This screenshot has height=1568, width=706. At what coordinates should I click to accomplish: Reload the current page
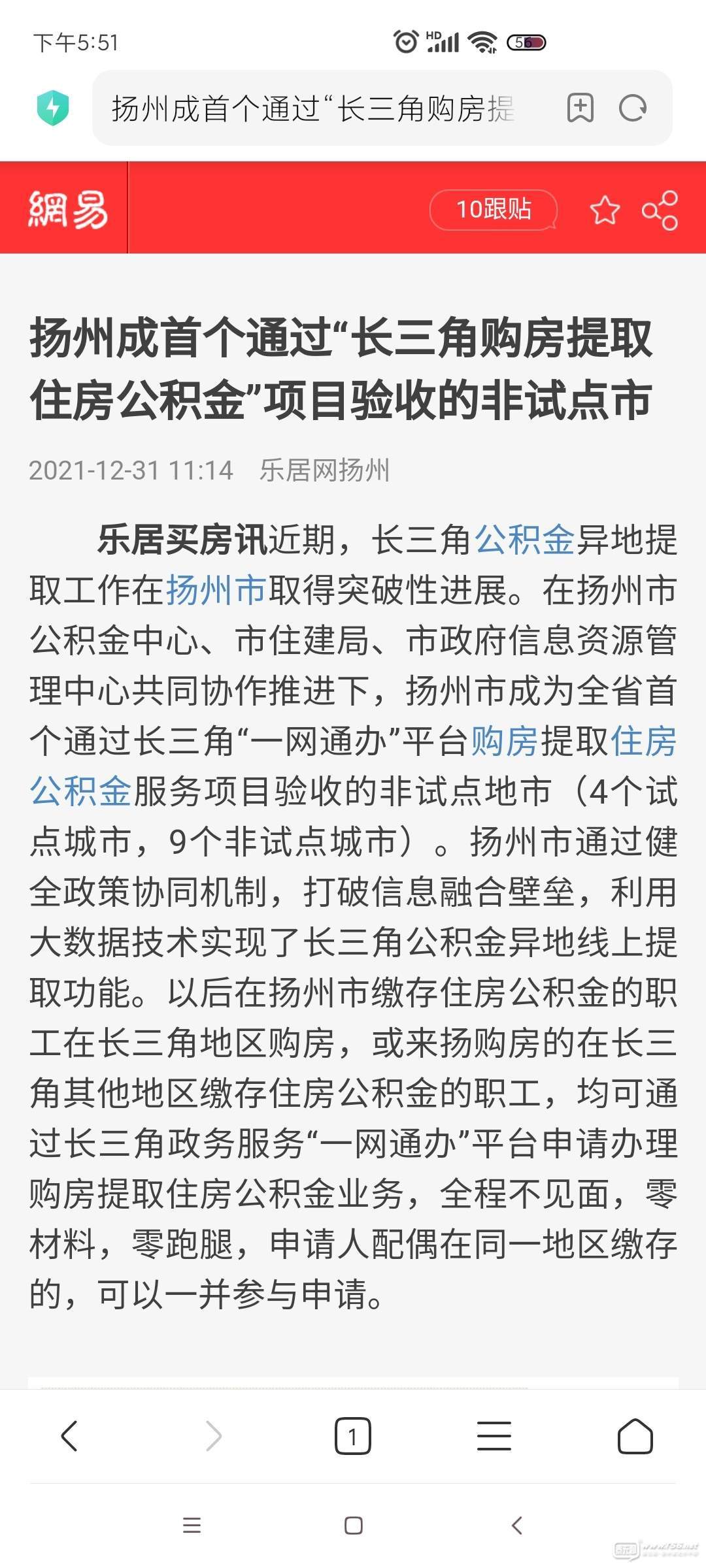coord(633,108)
